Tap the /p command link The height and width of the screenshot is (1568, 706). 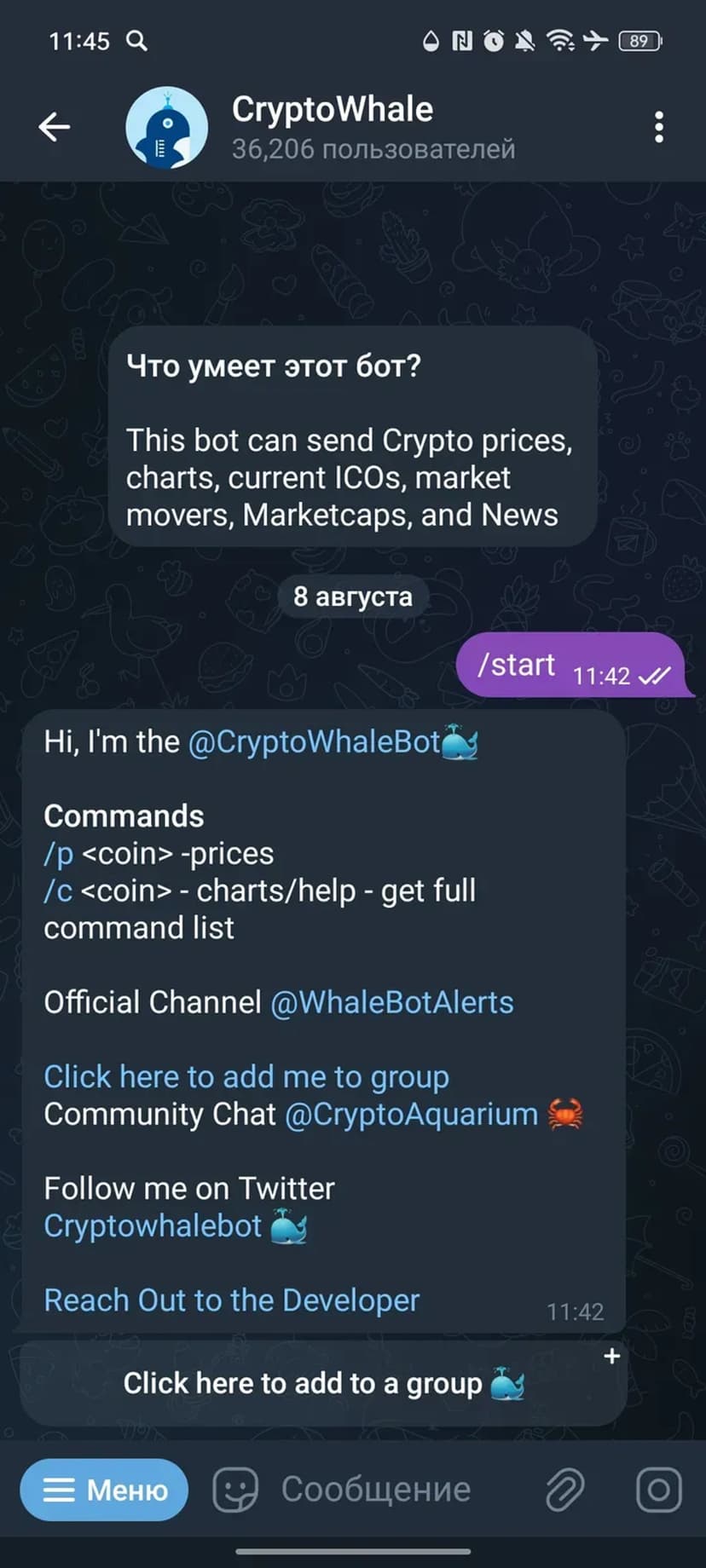point(58,854)
